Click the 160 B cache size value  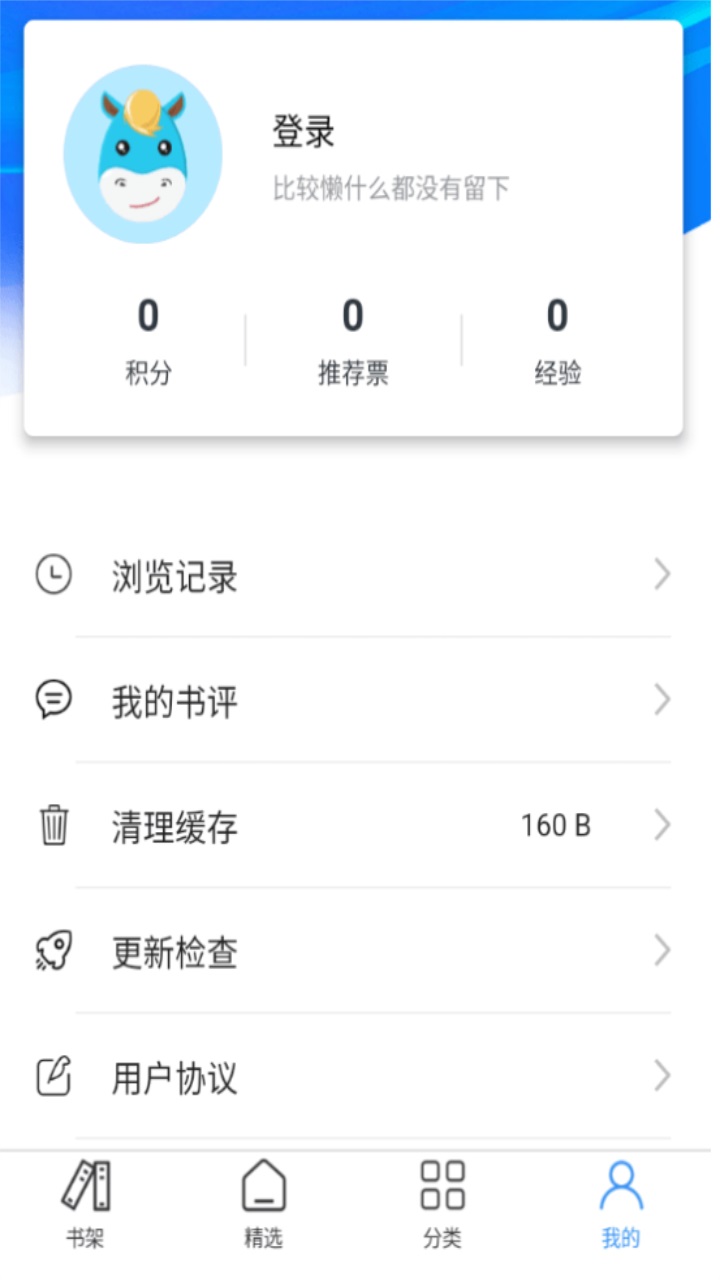554,826
